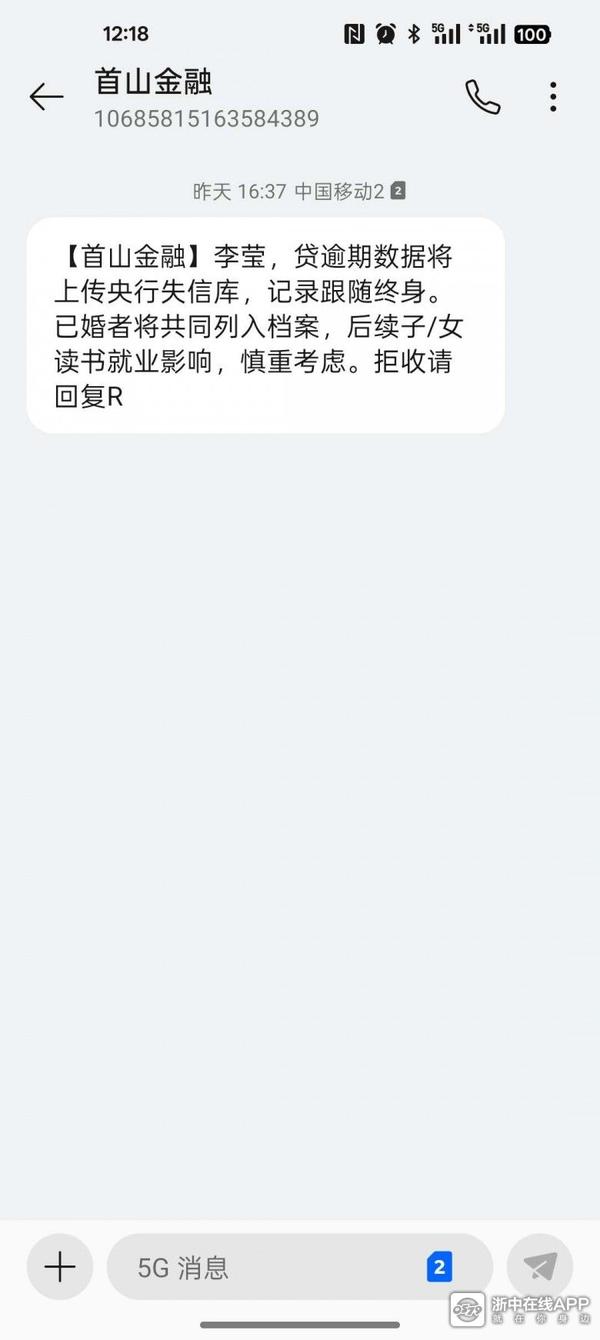Open the three-dot overflow menu
Viewport: 600px width, 1340px height.
[x=553, y=97]
